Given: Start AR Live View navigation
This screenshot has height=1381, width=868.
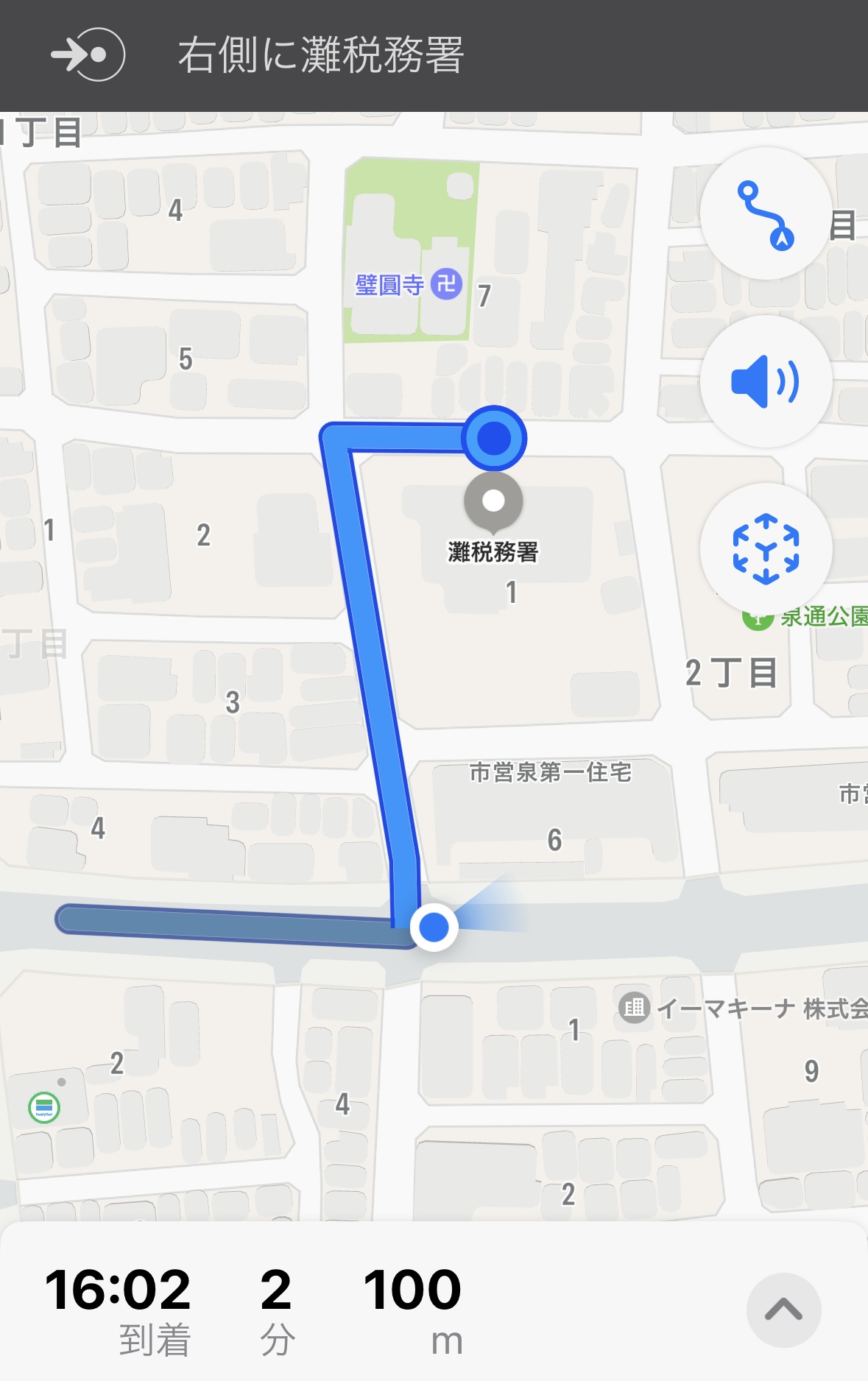Looking at the screenshot, I should pyautogui.click(x=766, y=549).
